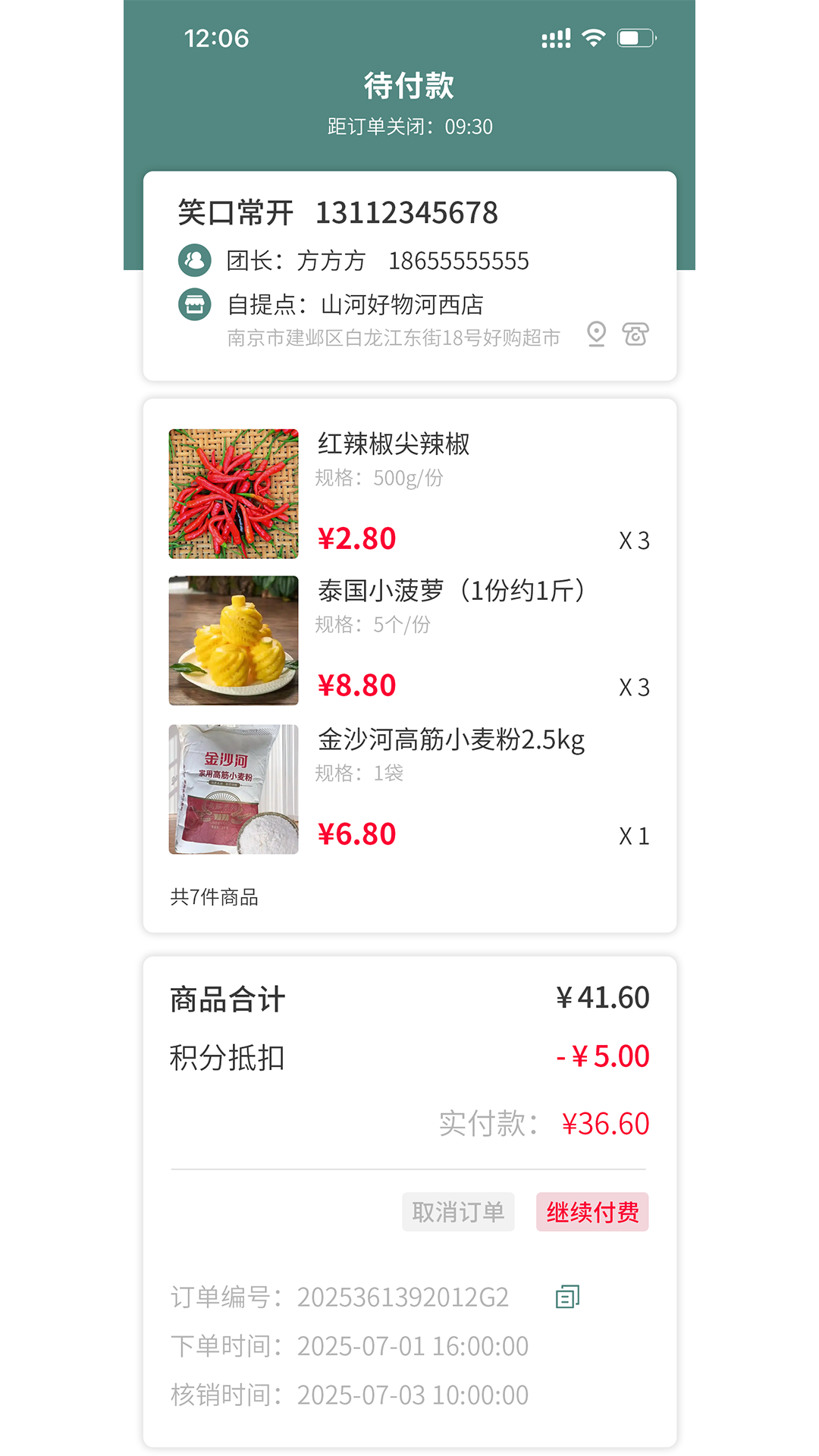Tap the storefront icon next to 自提点

click(195, 305)
